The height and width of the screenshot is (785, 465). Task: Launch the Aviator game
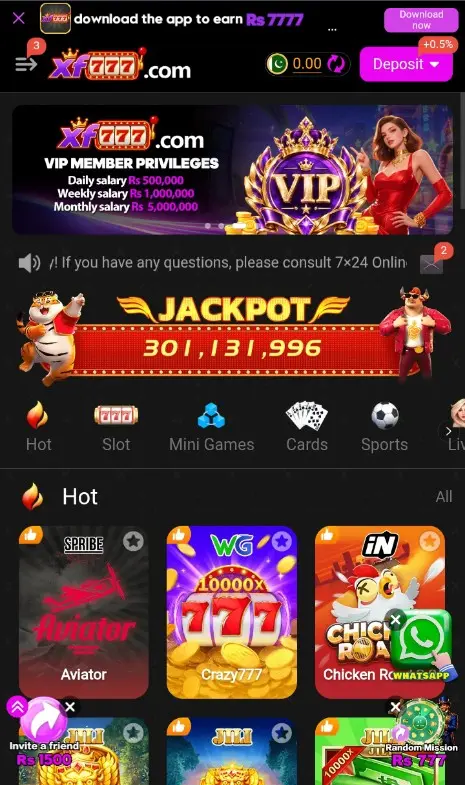(x=84, y=612)
